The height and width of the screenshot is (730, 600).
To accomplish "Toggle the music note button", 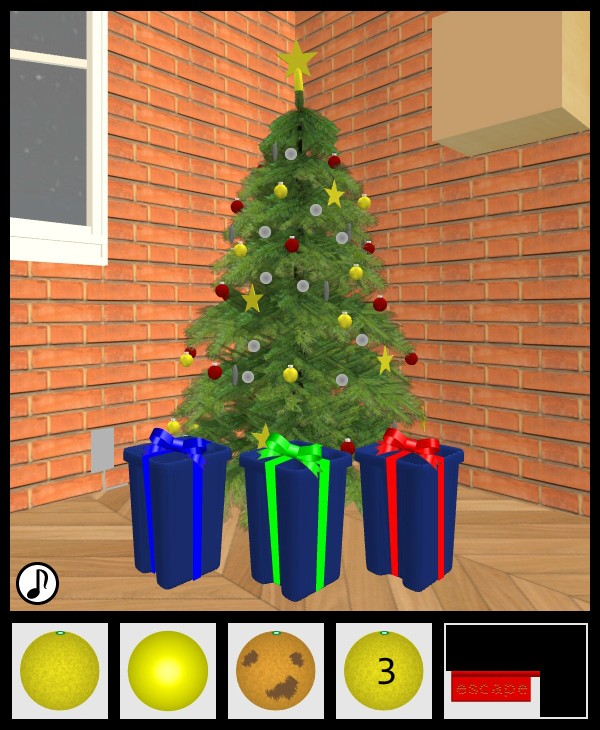I will pos(38,583).
